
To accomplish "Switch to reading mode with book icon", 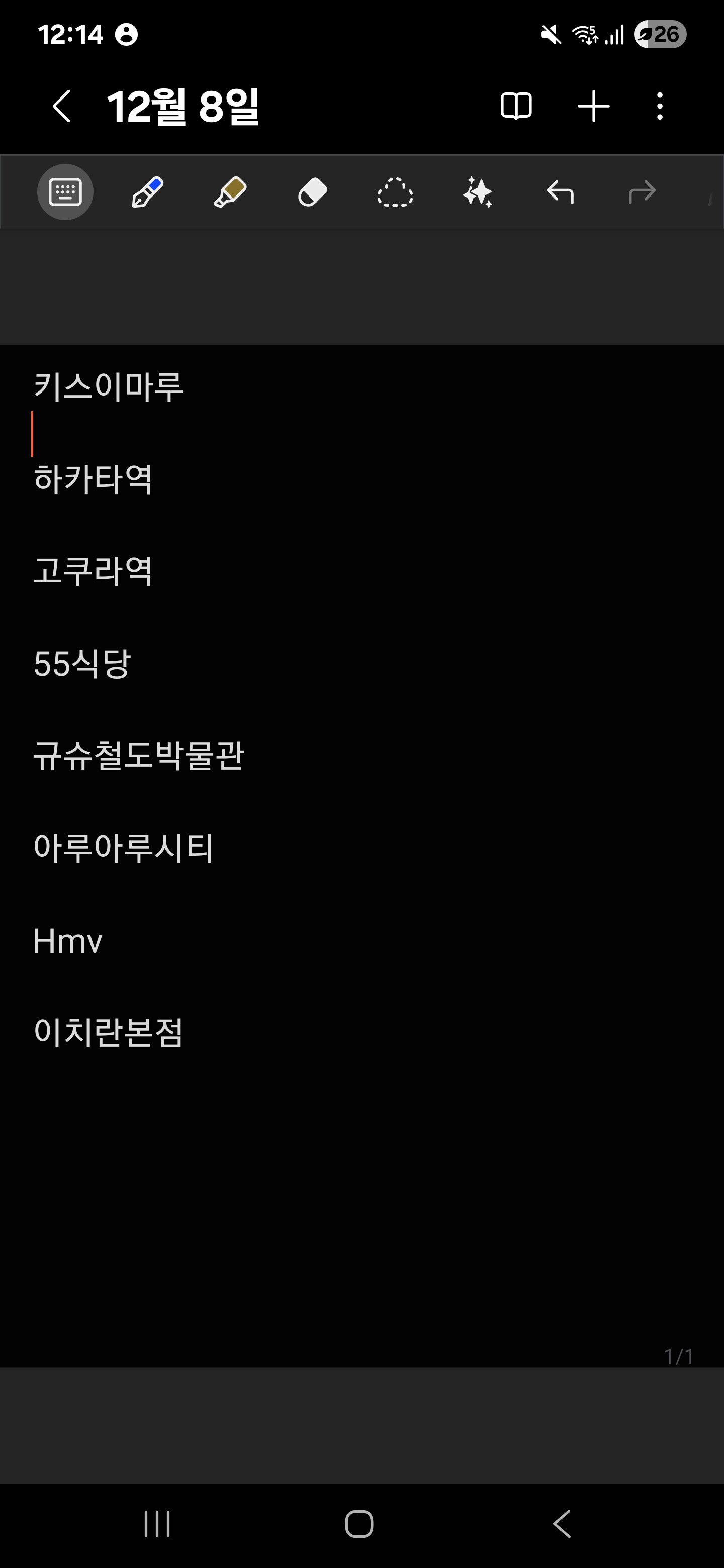I will 516,107.
